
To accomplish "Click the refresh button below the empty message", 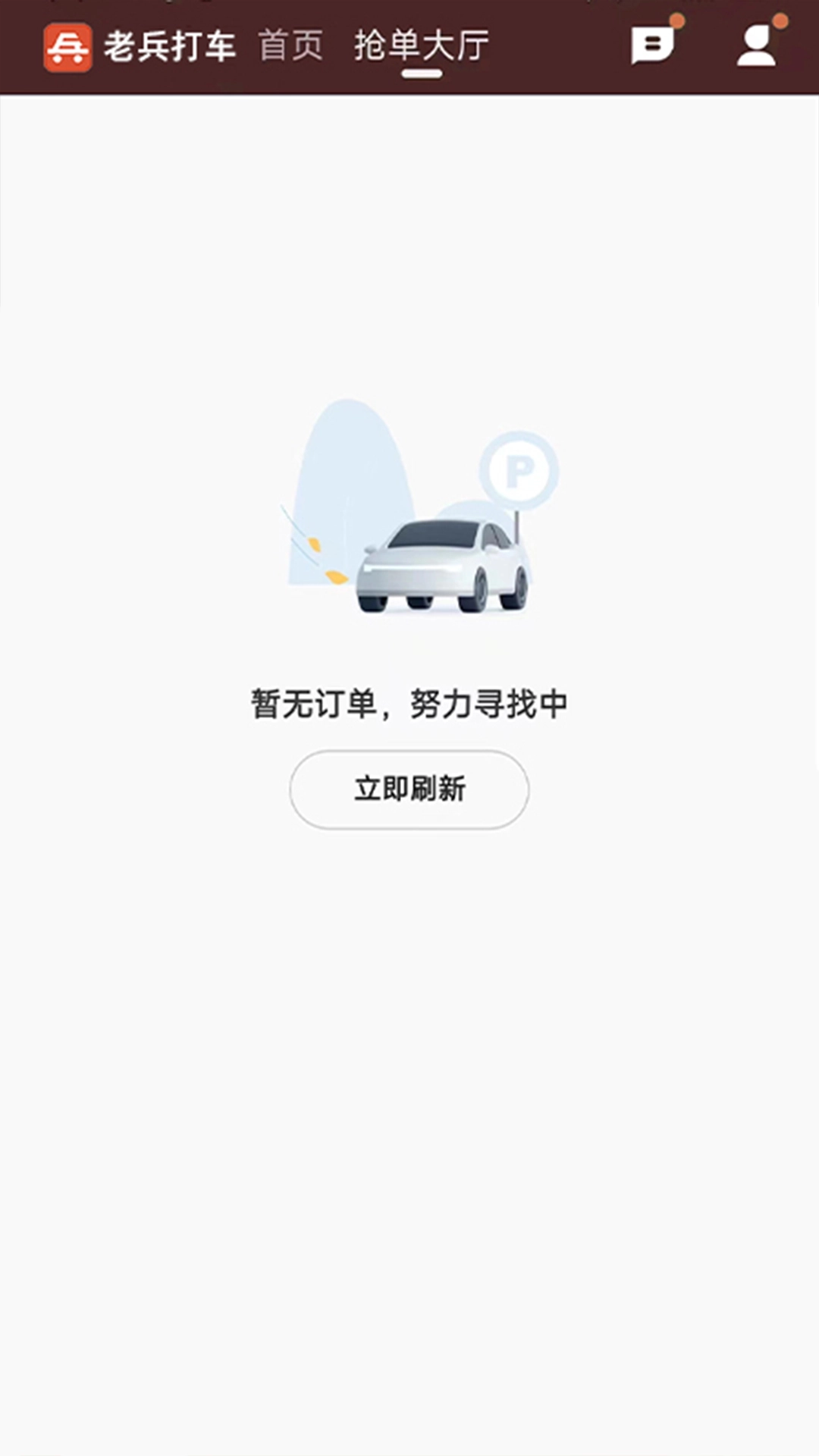I will [409, 789].
